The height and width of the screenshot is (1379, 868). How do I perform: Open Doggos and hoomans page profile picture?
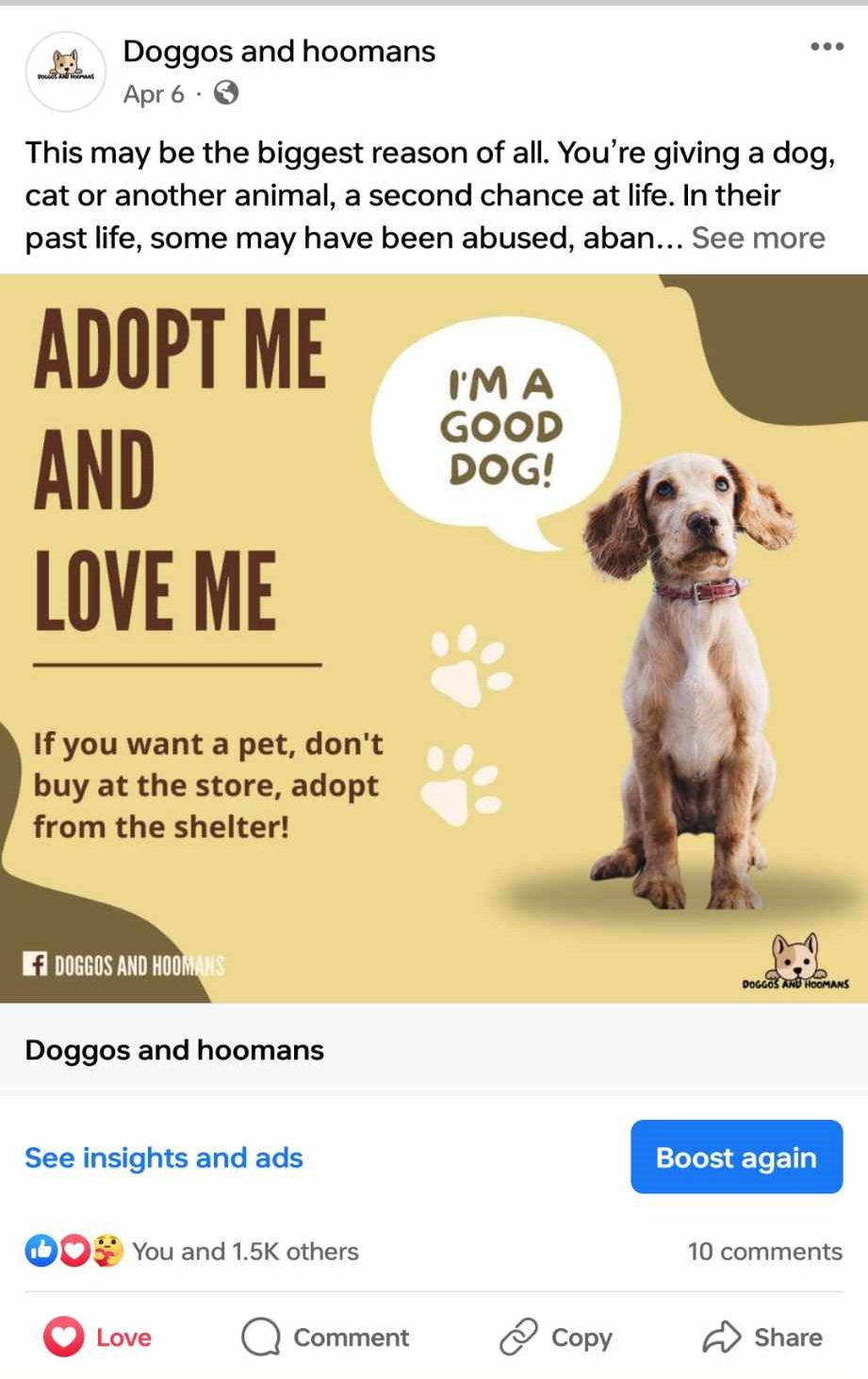(x=65, y=72)
